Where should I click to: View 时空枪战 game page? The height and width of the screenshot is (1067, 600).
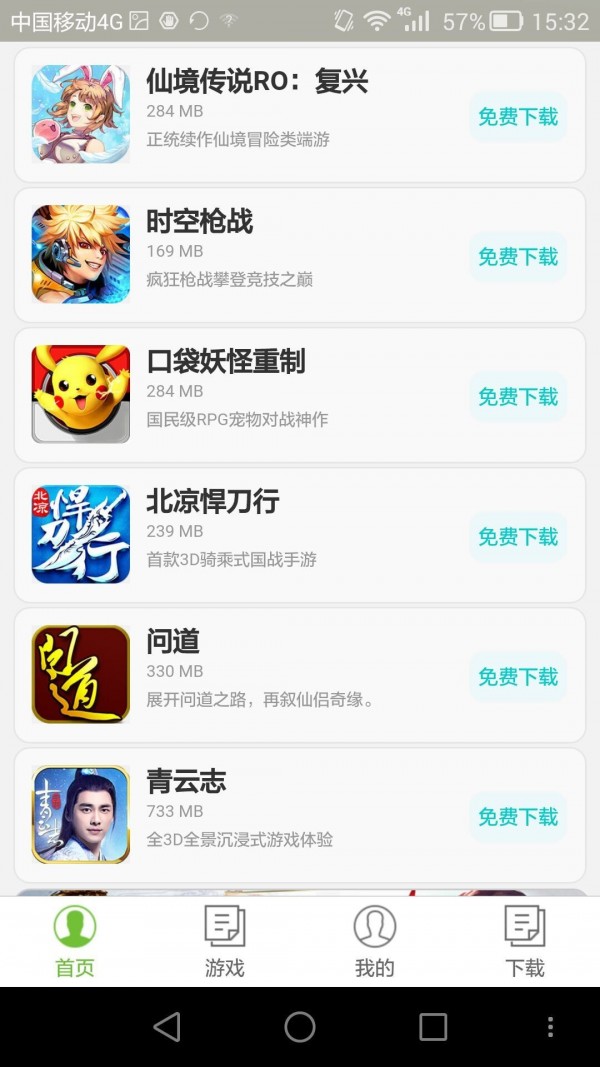200,221
